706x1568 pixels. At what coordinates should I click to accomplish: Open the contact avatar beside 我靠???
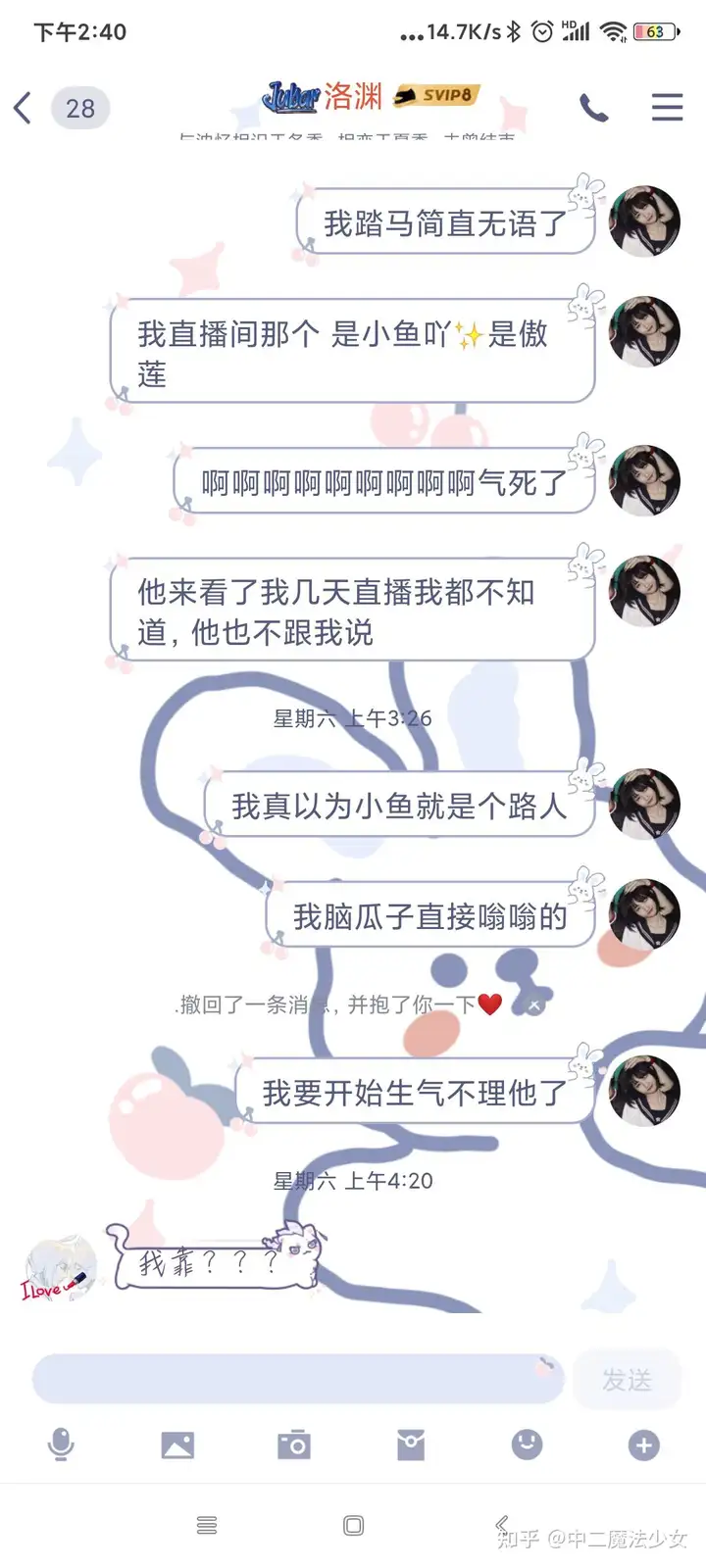coord(61,1268)
